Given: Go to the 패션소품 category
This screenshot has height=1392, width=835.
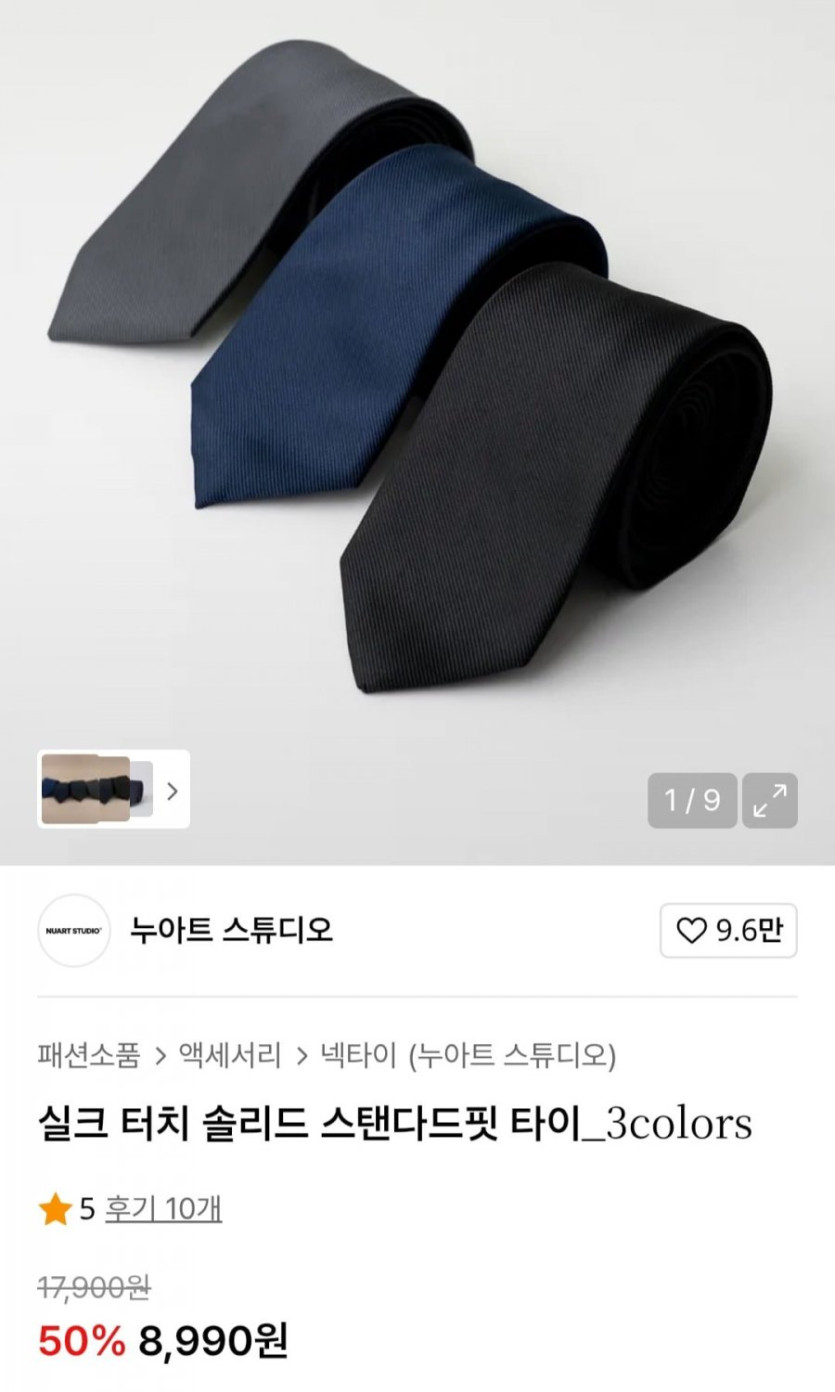Looking at the screenshot, I should [88, 1055].
